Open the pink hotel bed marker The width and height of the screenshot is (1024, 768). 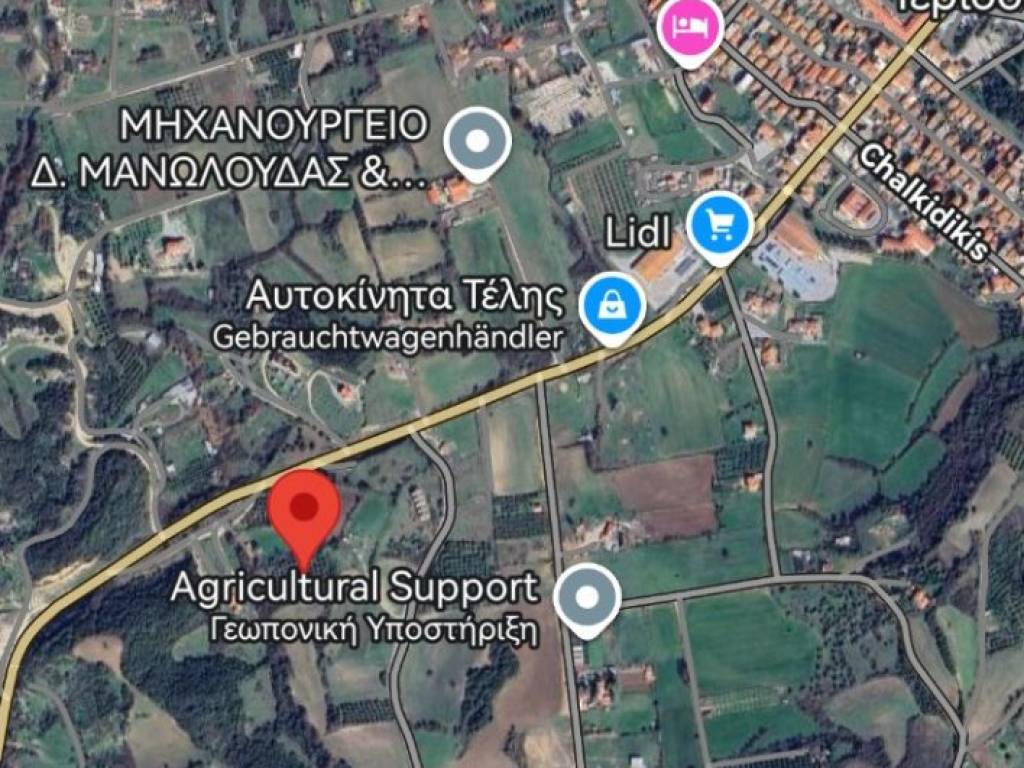coord(688,24)
